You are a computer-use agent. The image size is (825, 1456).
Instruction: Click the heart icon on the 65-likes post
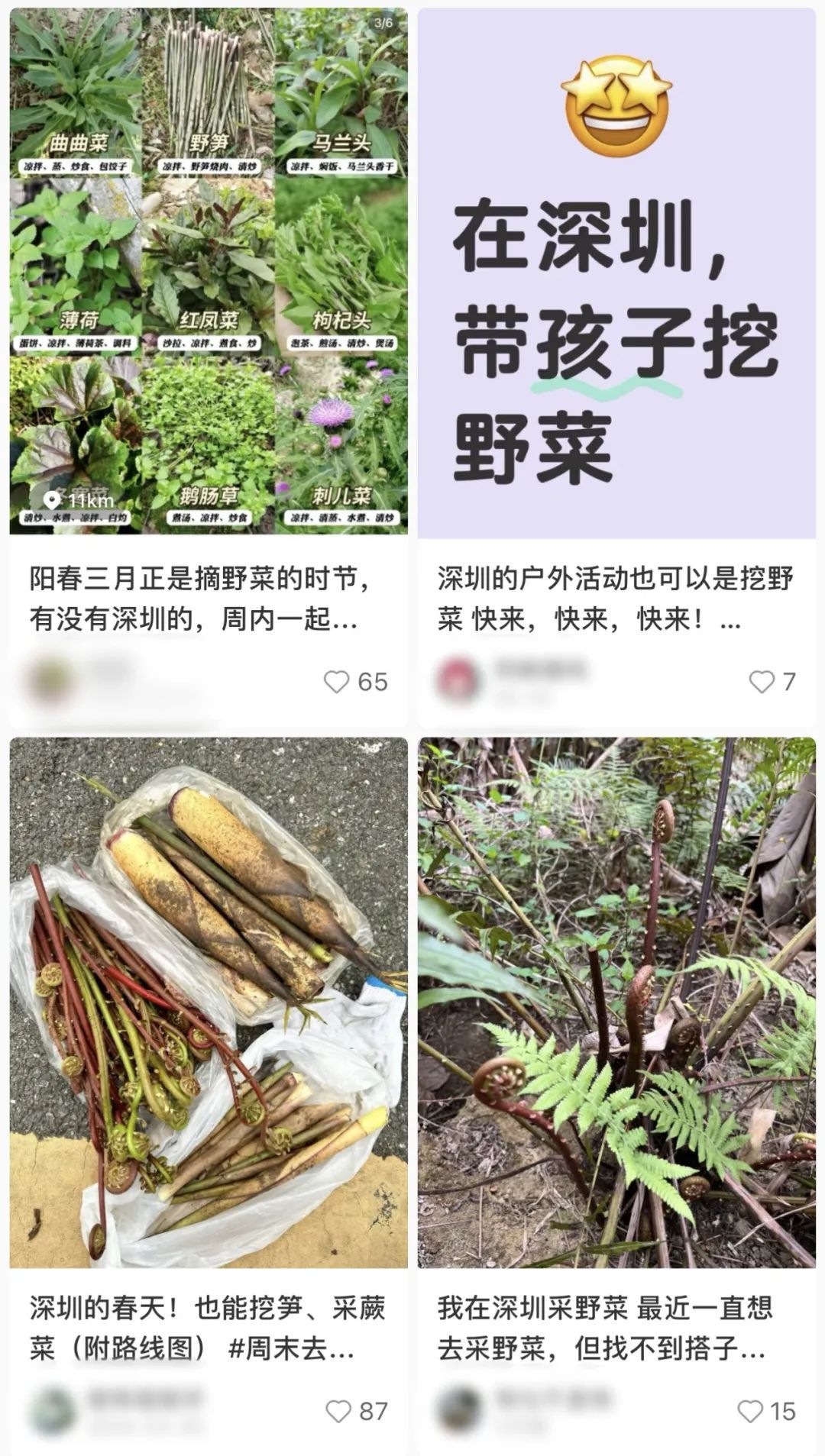[336, 683]
